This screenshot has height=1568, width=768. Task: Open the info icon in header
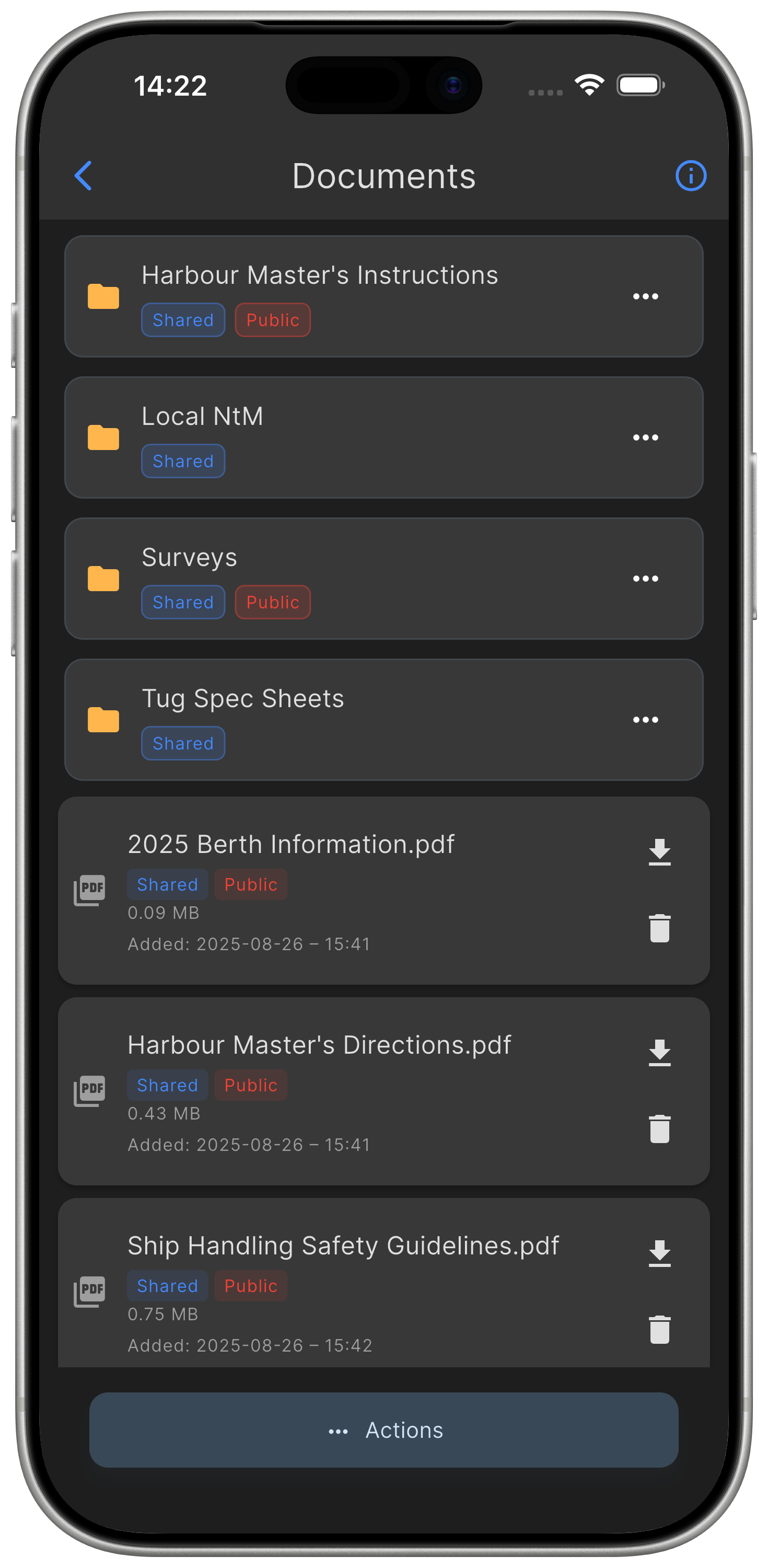click(690, 176)
